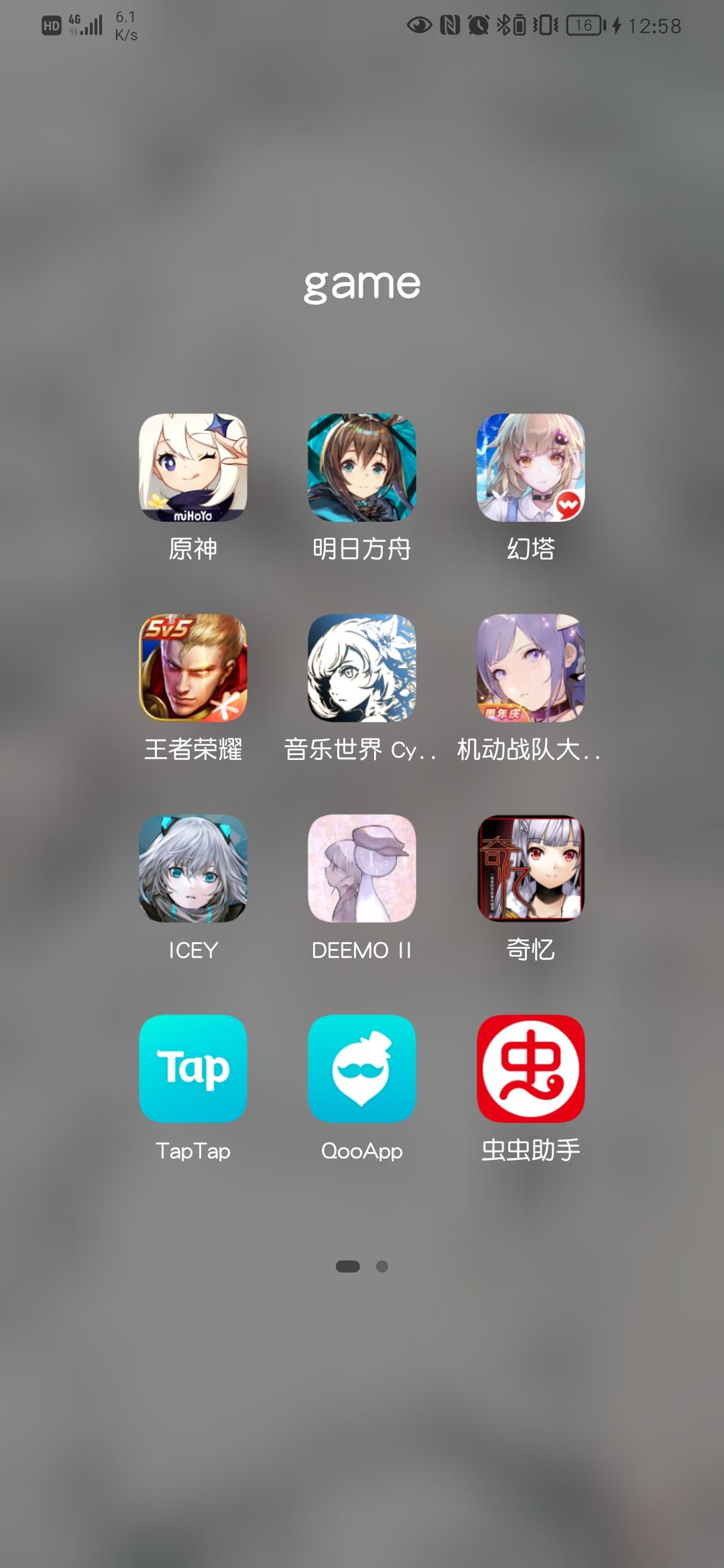Open the 奇忆 game
This screenshot has height=1568, width=724.
click(x=531, y=869)
